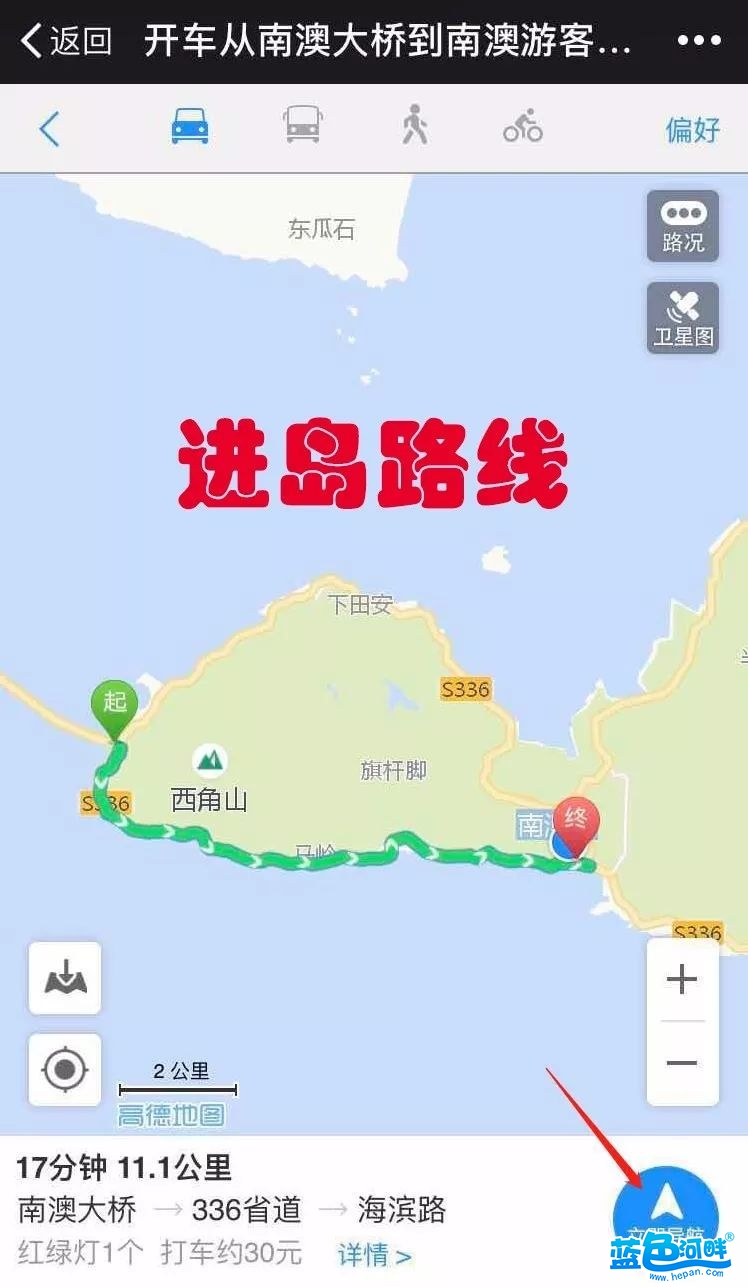The height and width of the screenshot is (1287, 748).
Task: Switch to 卫星图 satellite view
Action: coord(683,318)
